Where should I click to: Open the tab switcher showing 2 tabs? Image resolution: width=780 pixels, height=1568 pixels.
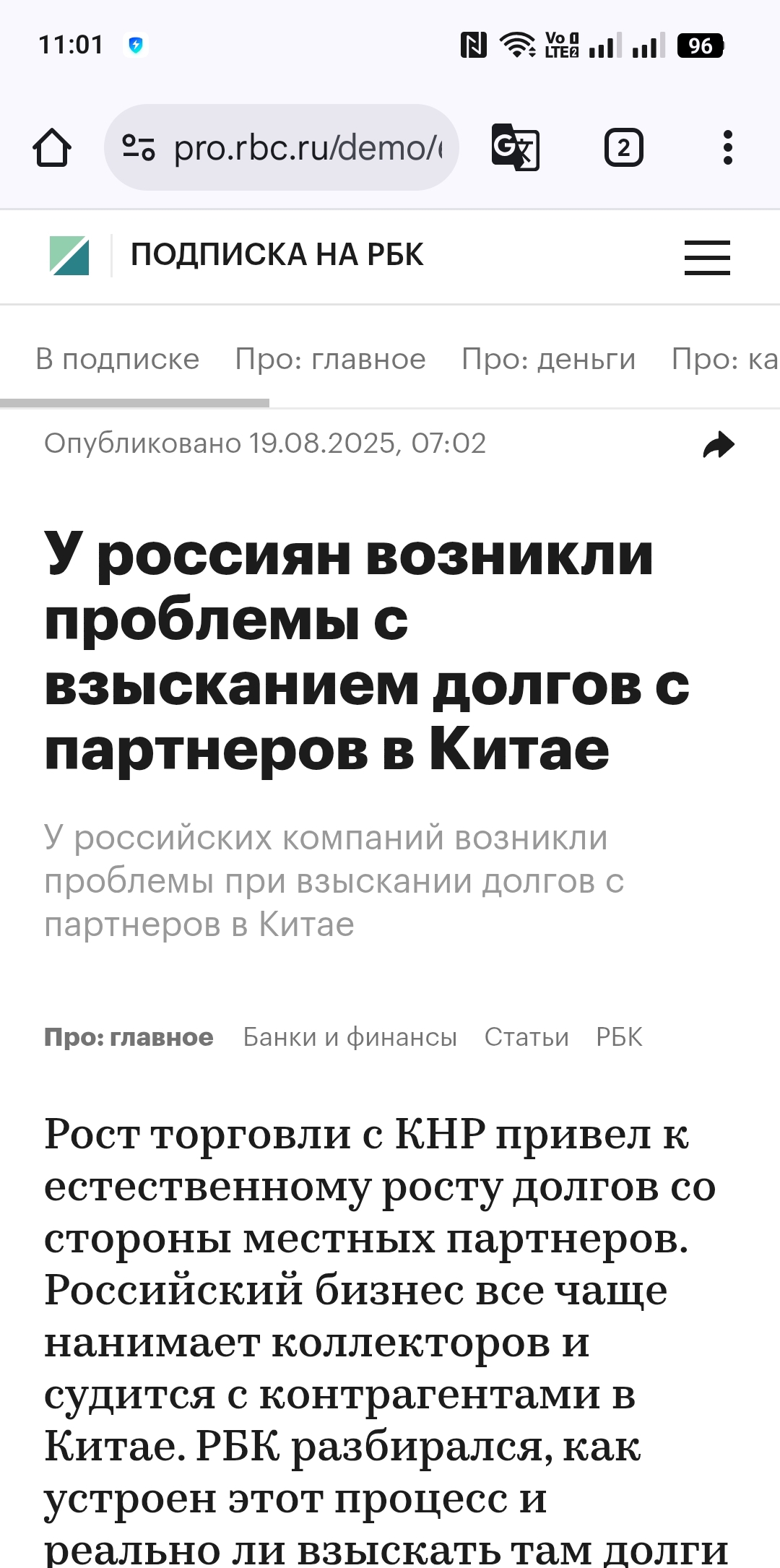click(623, 147)
